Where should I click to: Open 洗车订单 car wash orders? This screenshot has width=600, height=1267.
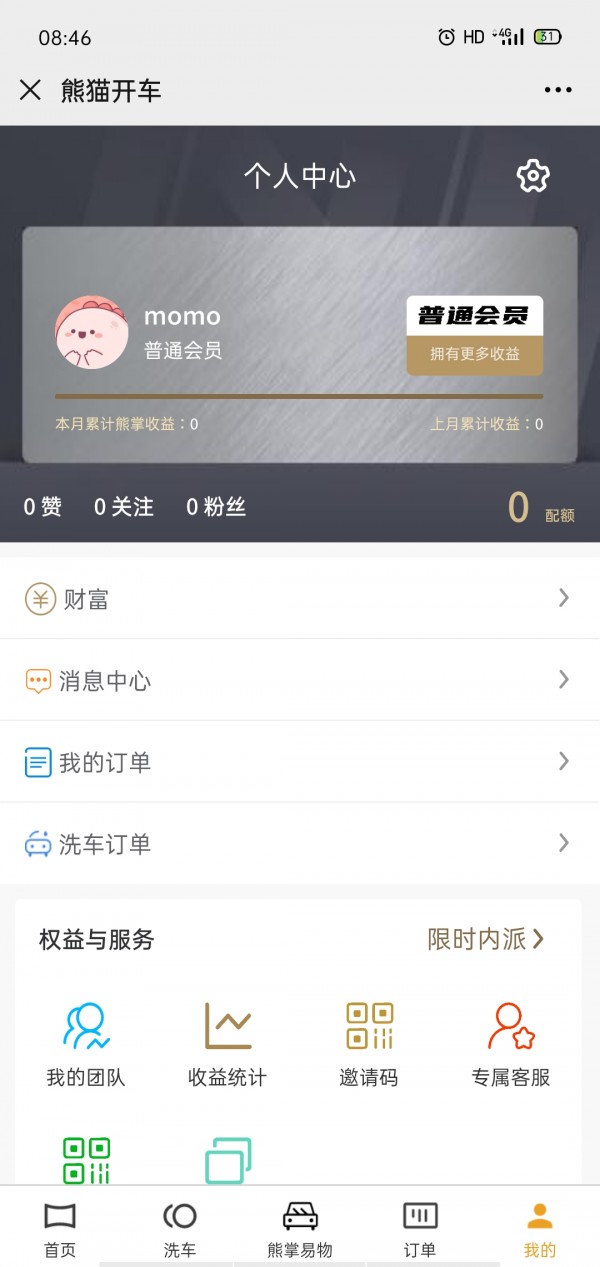pos(300,844)
